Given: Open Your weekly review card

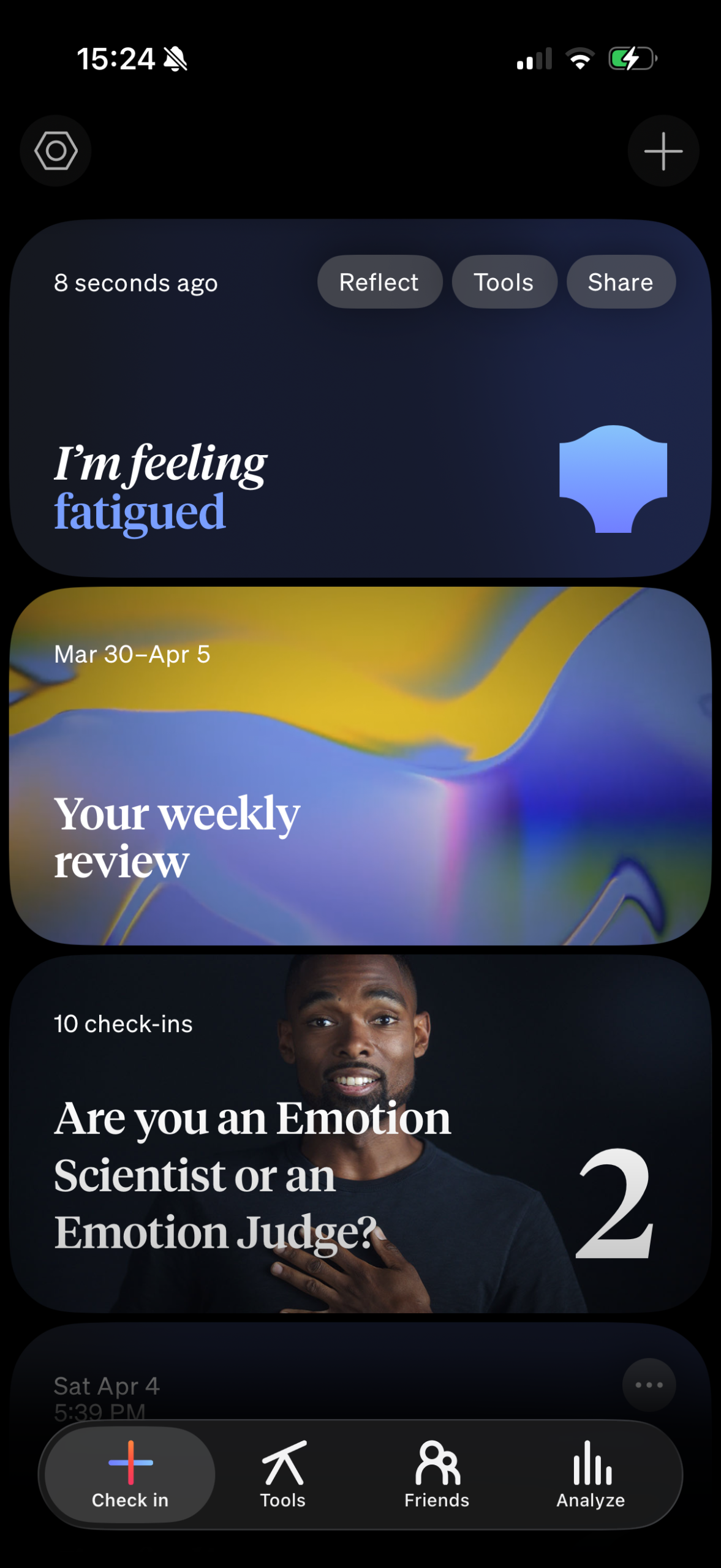Looking at the screenshot, I should (360, 766).
